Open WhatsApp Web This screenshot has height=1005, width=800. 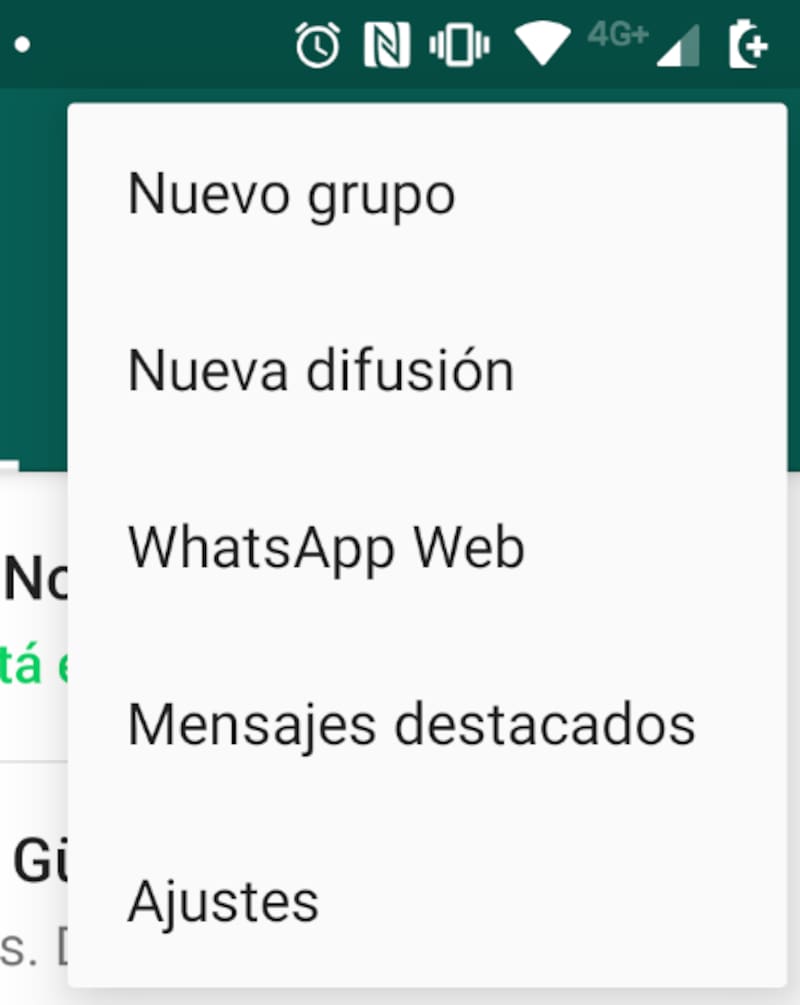pyautogui.click(x=326, y=547)
